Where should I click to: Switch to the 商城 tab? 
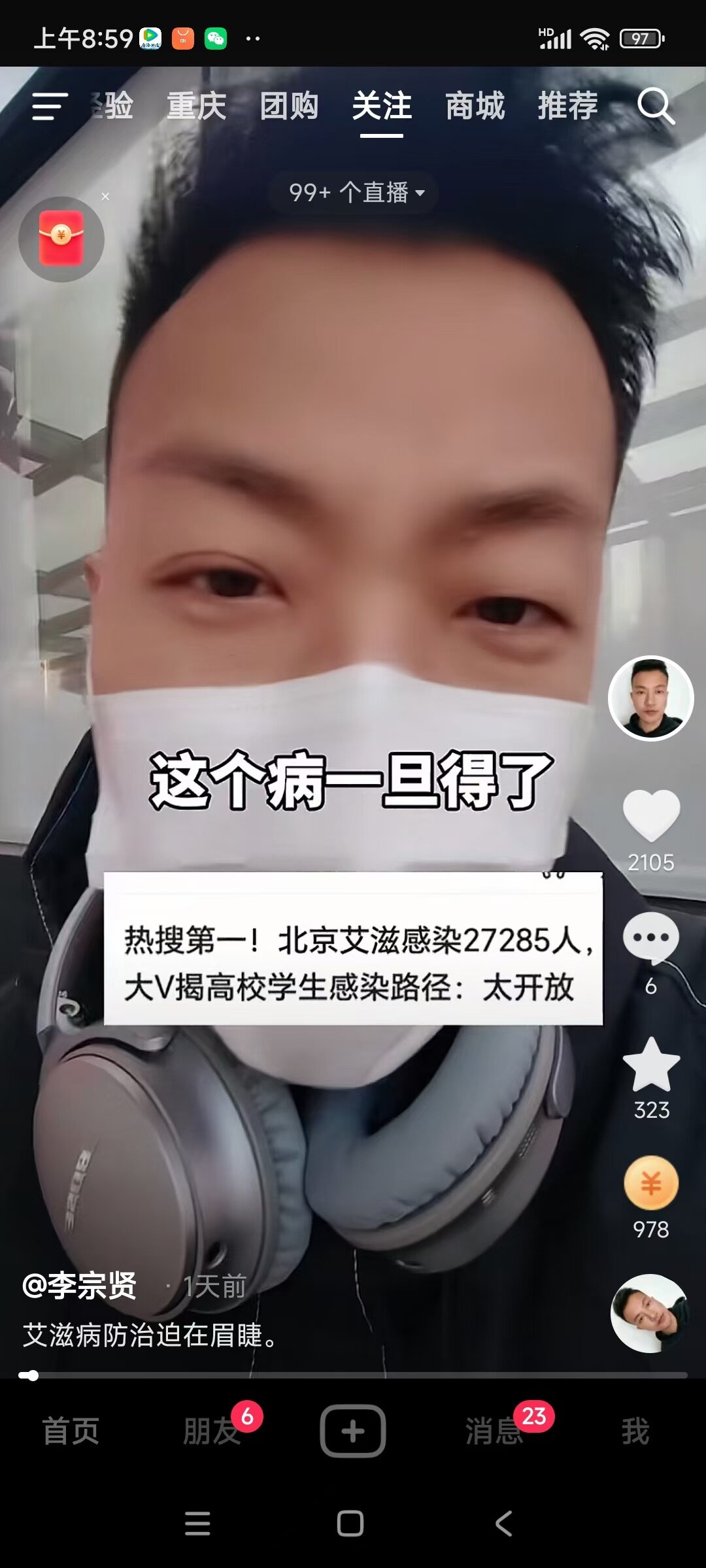coord(475,106)
